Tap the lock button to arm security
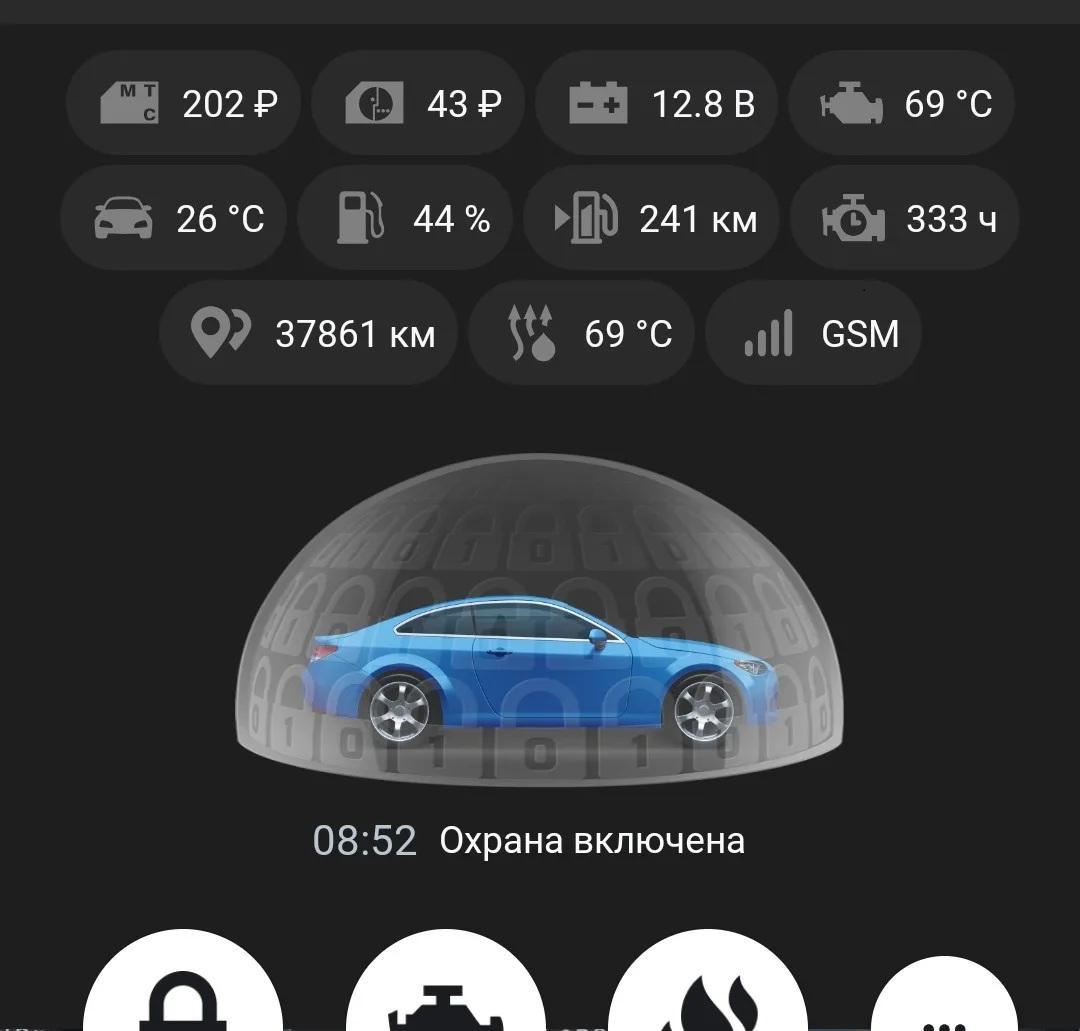Image resolution: width=1080 pixels, height=1031 pixels. (x=182, y=990)
